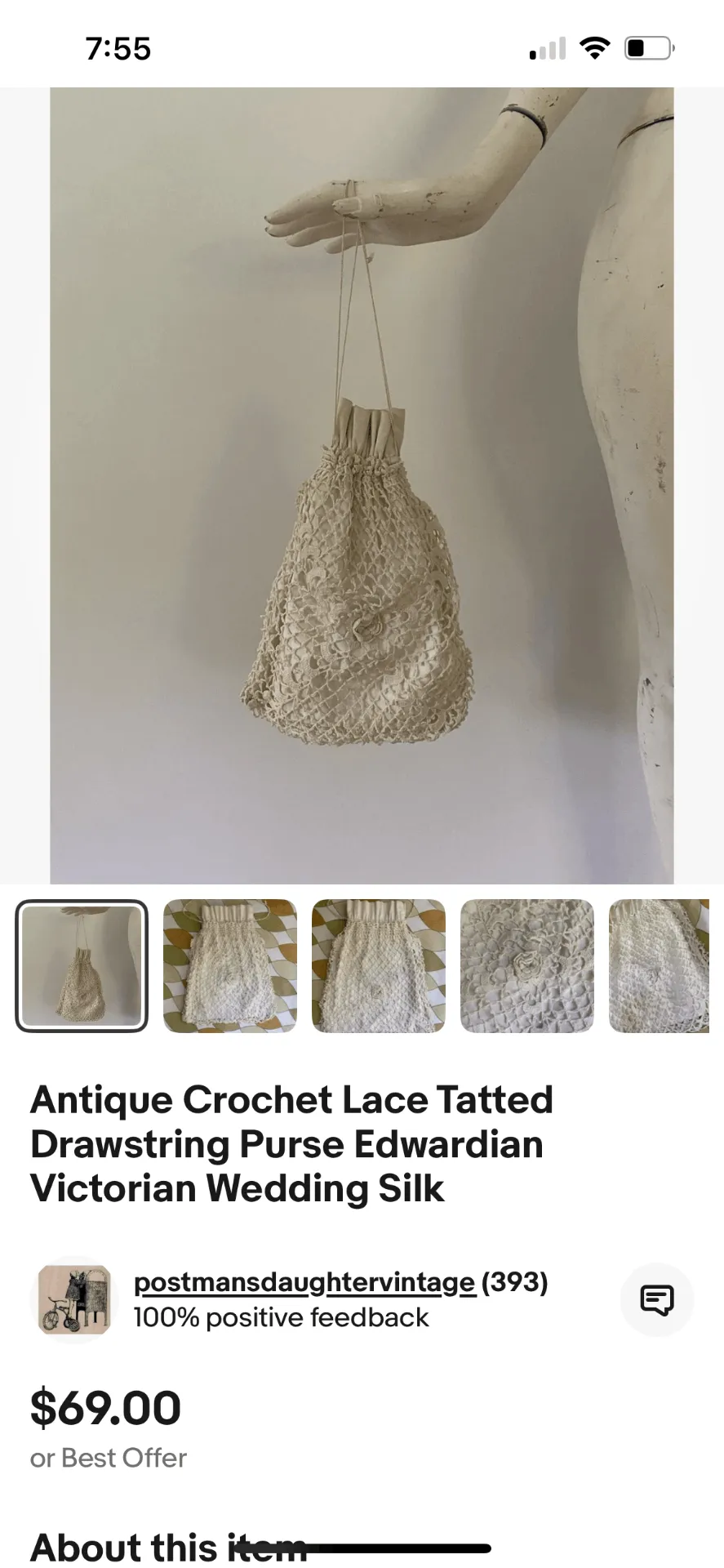Tap the seller's avatar picture
Screen dimensions: 724x1568
click(74, 1299)
